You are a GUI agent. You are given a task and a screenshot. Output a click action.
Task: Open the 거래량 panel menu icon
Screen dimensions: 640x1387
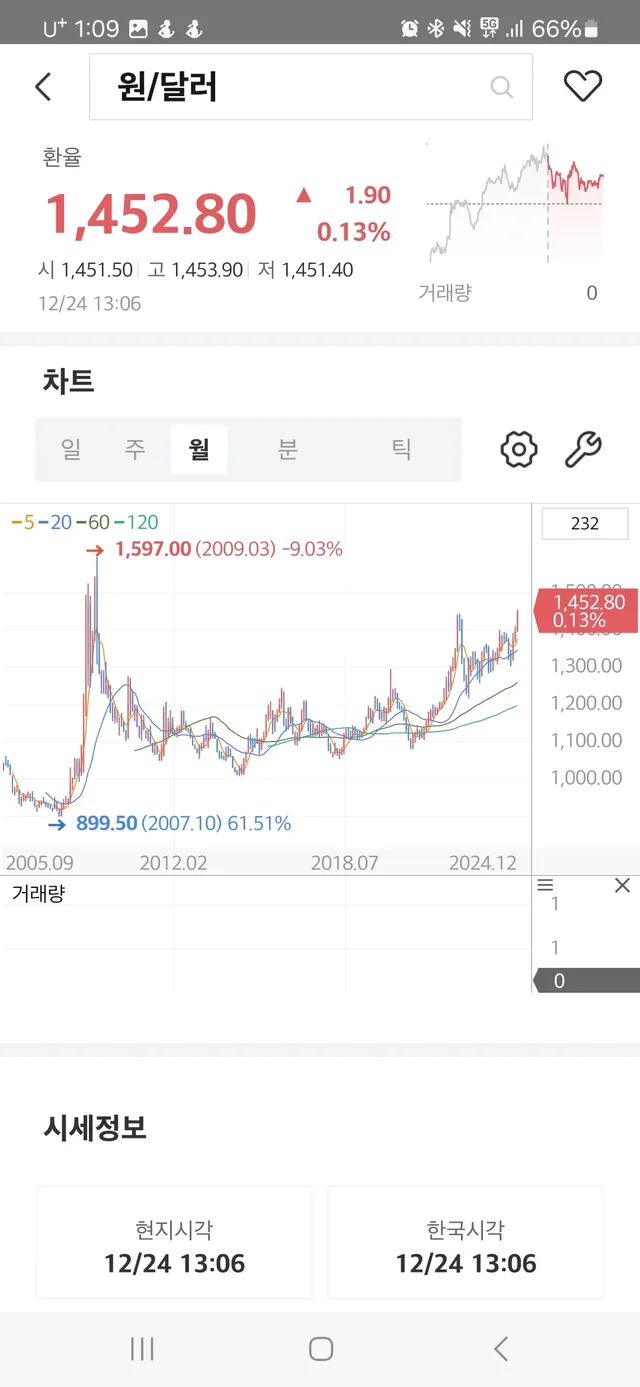pyautogui.click(x=545, y=885)
